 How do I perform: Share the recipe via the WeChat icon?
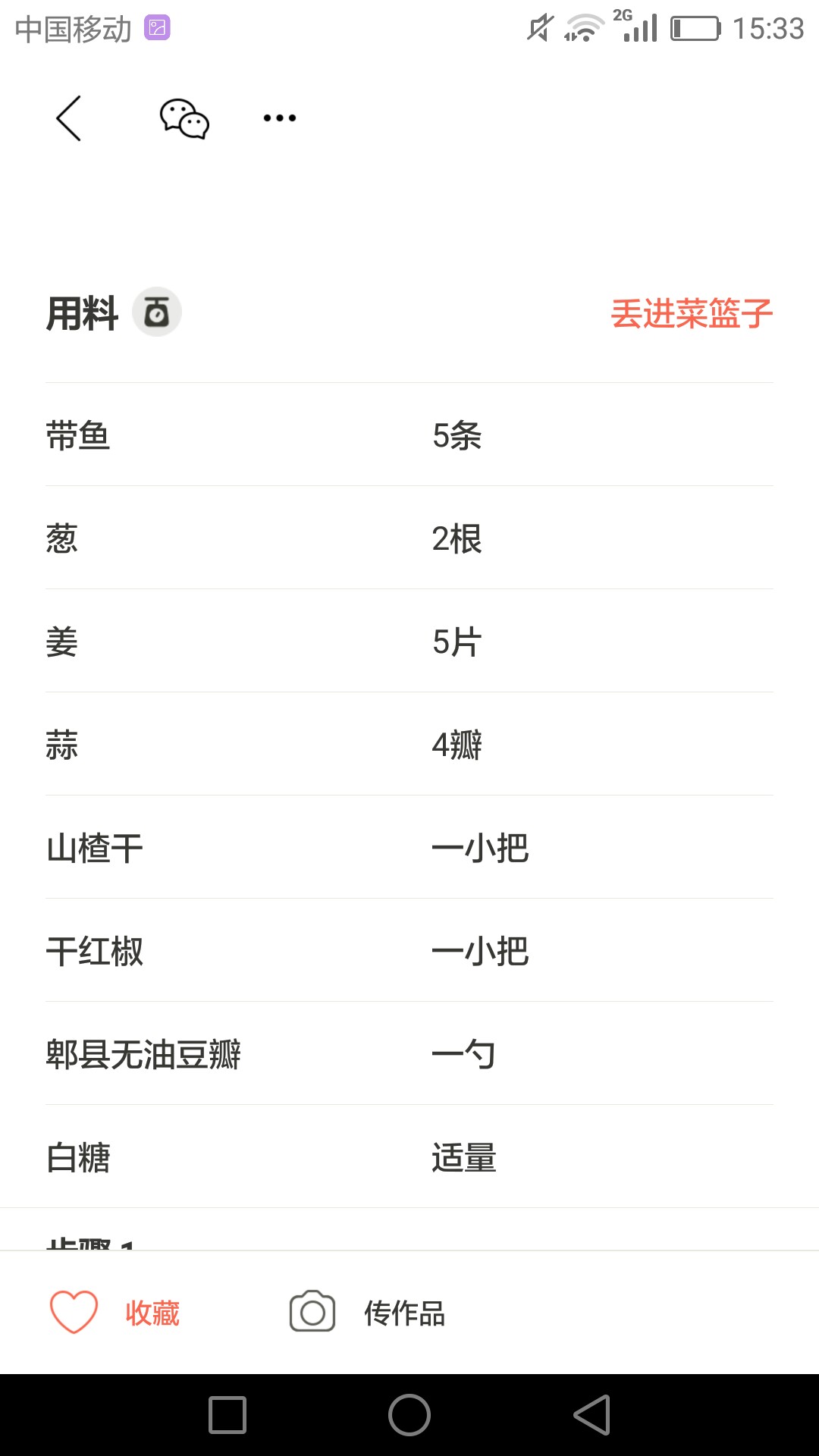point(184,119)
